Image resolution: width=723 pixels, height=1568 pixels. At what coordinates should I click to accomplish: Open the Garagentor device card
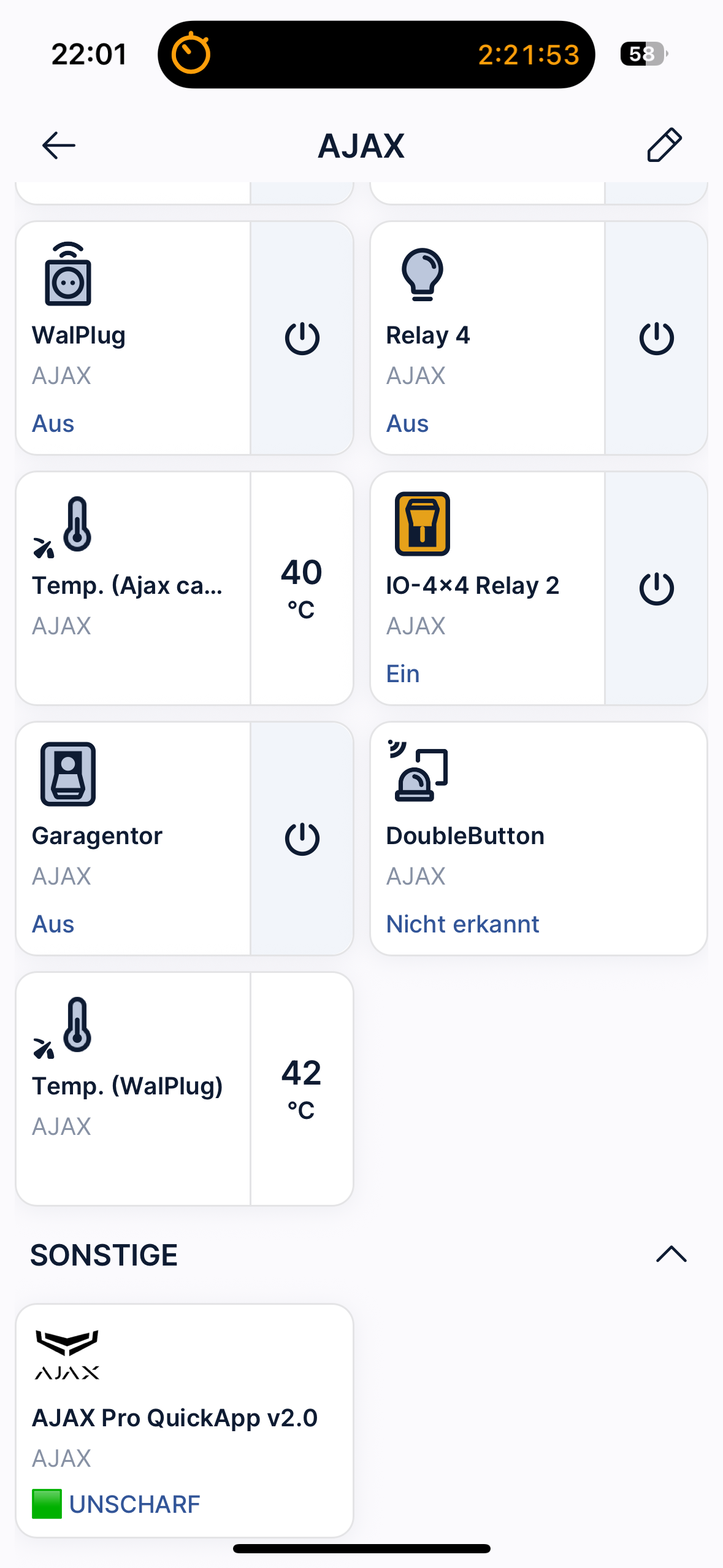pyautogui.click(x=133, y=839)
